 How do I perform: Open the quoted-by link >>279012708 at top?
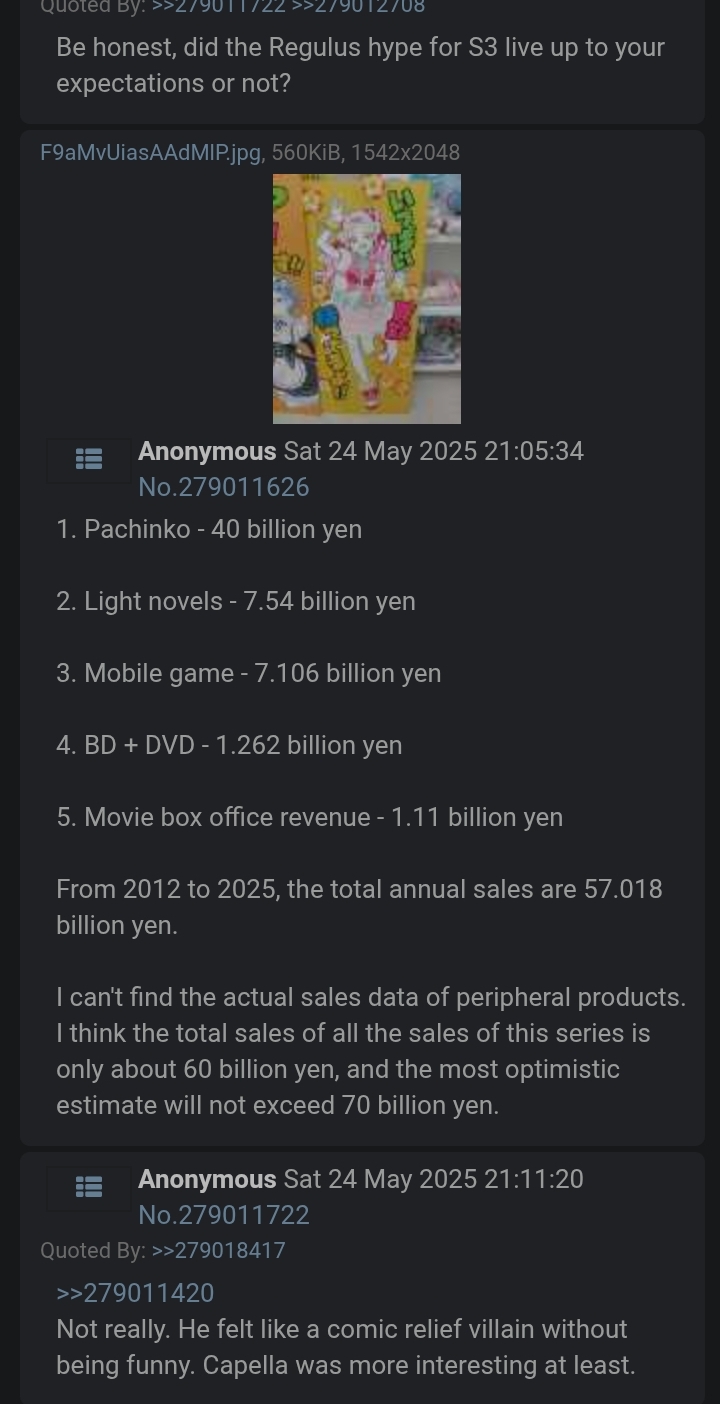(x=357, y=7)
